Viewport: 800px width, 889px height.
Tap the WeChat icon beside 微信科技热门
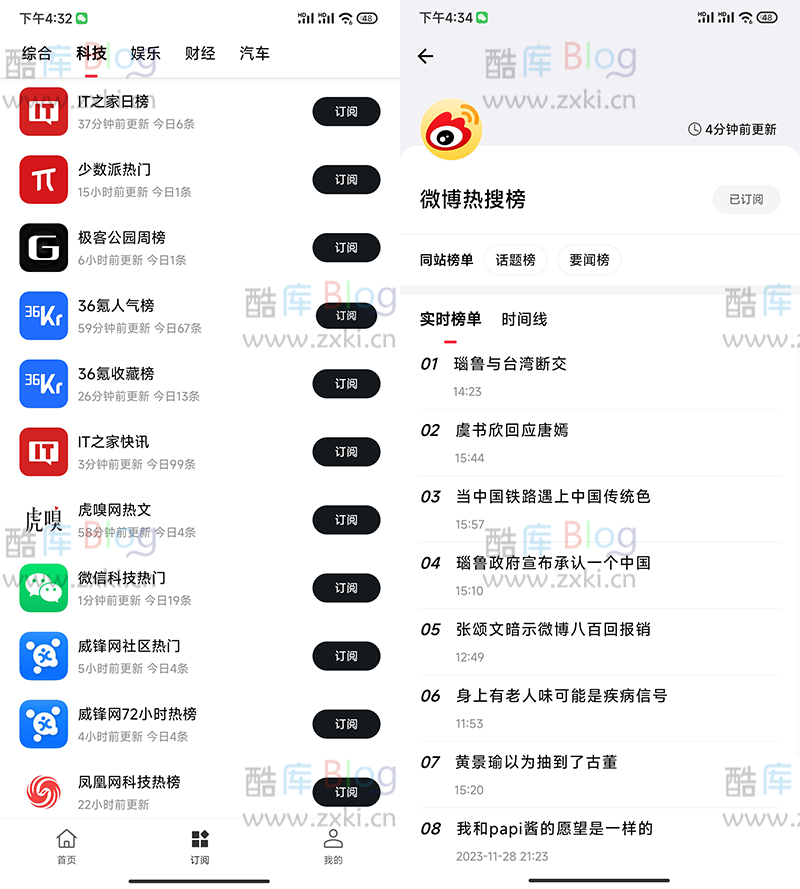click(42, 587)
